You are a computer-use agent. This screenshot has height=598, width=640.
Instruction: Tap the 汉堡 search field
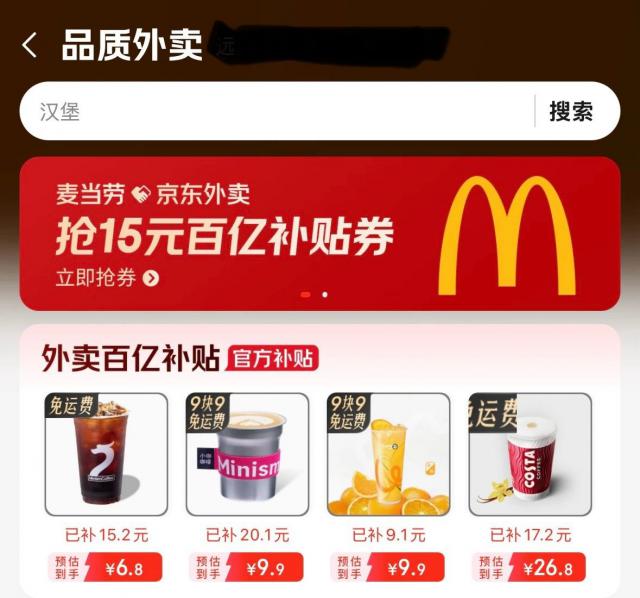270,111
